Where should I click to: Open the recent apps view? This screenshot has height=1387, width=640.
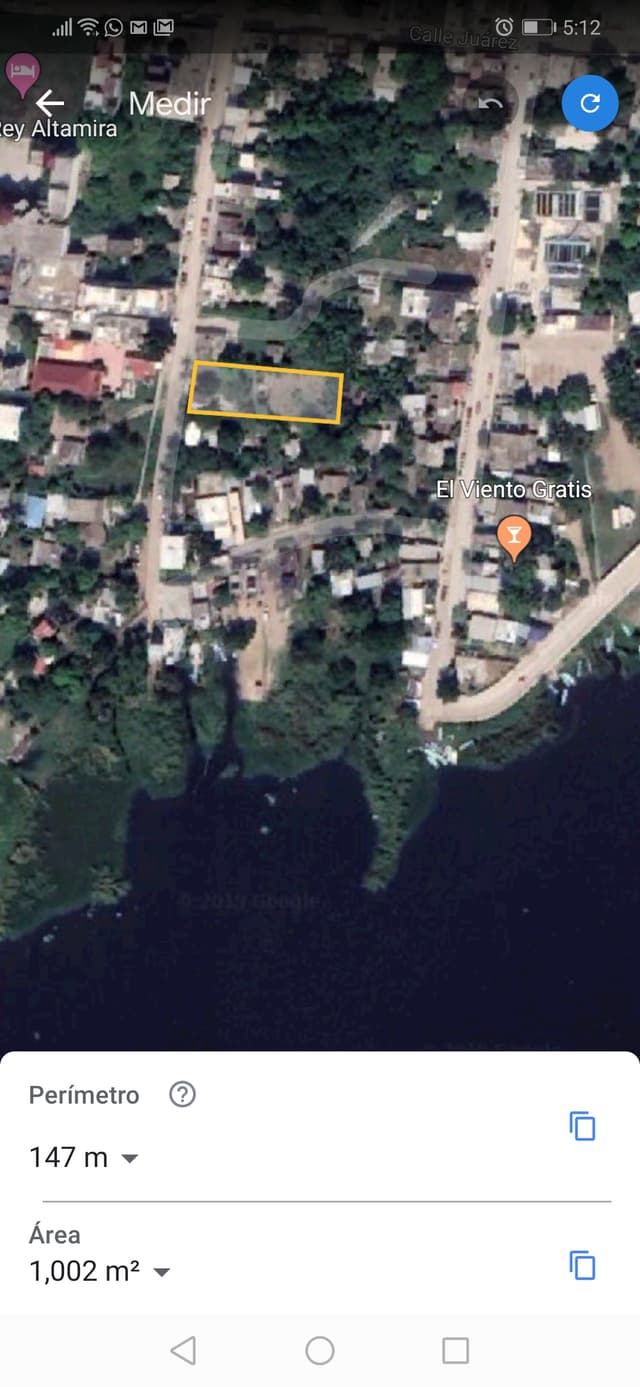(x=455, y=1351)
